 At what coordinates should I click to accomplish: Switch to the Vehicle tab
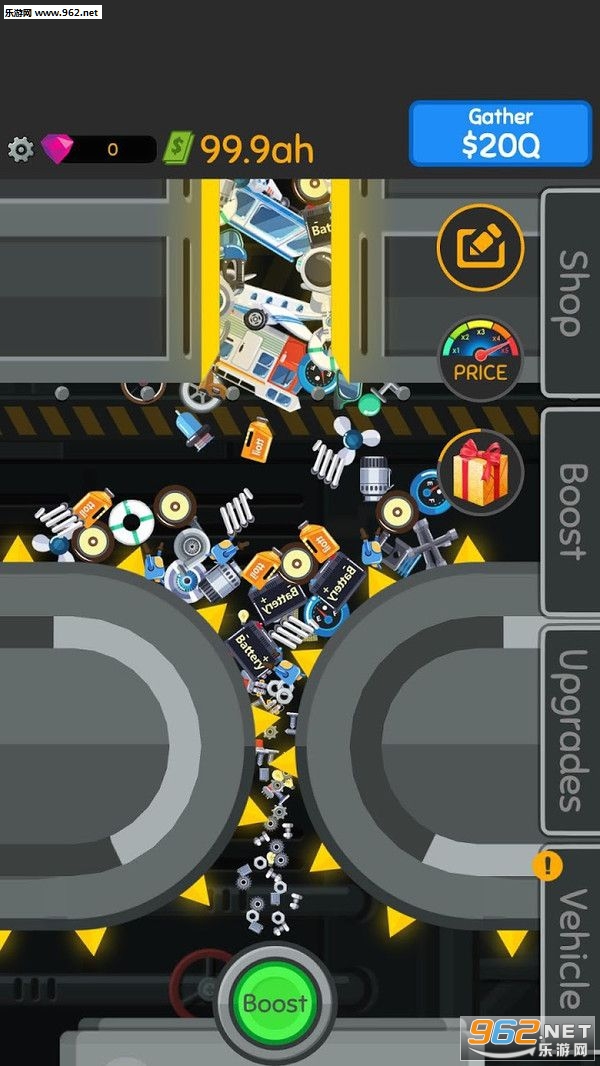click(x=570, y=948)
